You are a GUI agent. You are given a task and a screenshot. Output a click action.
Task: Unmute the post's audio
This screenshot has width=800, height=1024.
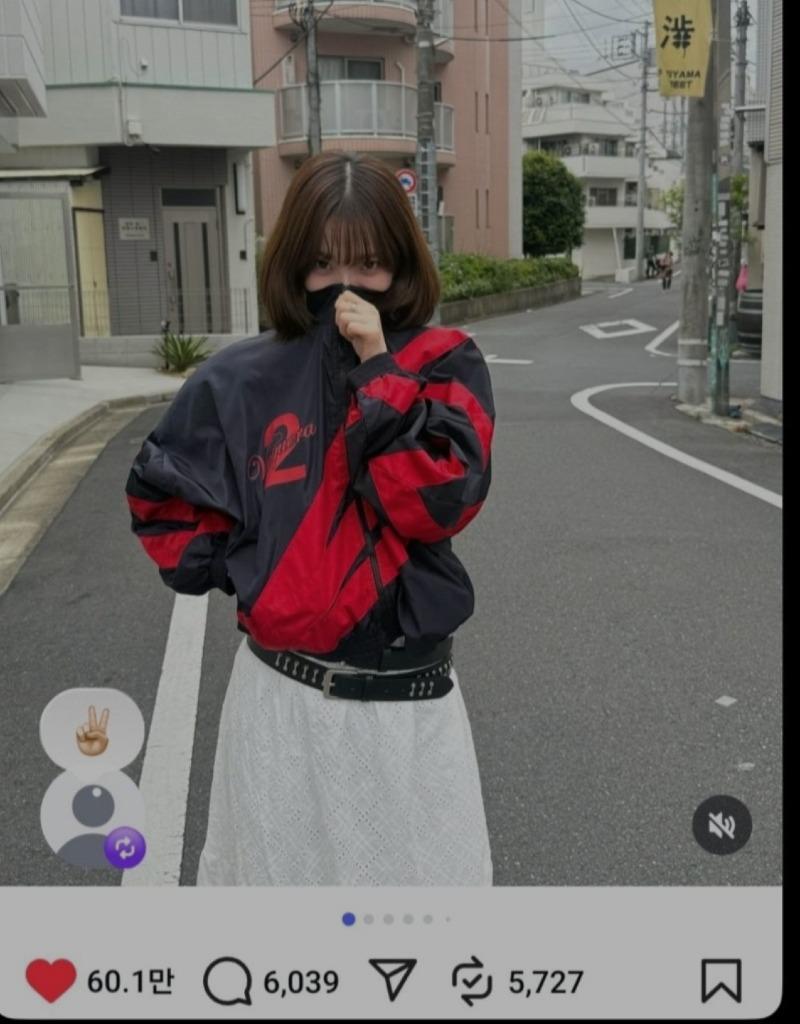(x=721, y=825)
